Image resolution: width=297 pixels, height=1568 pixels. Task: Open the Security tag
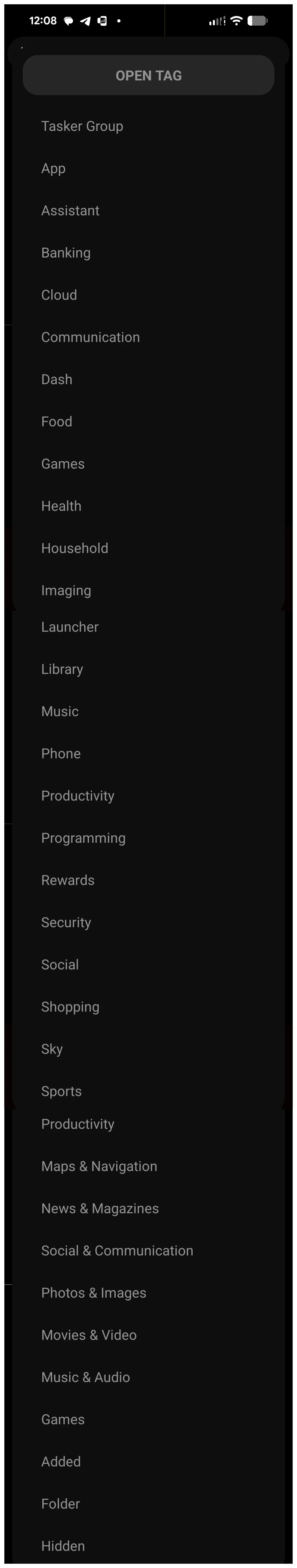tap(66, 922)
